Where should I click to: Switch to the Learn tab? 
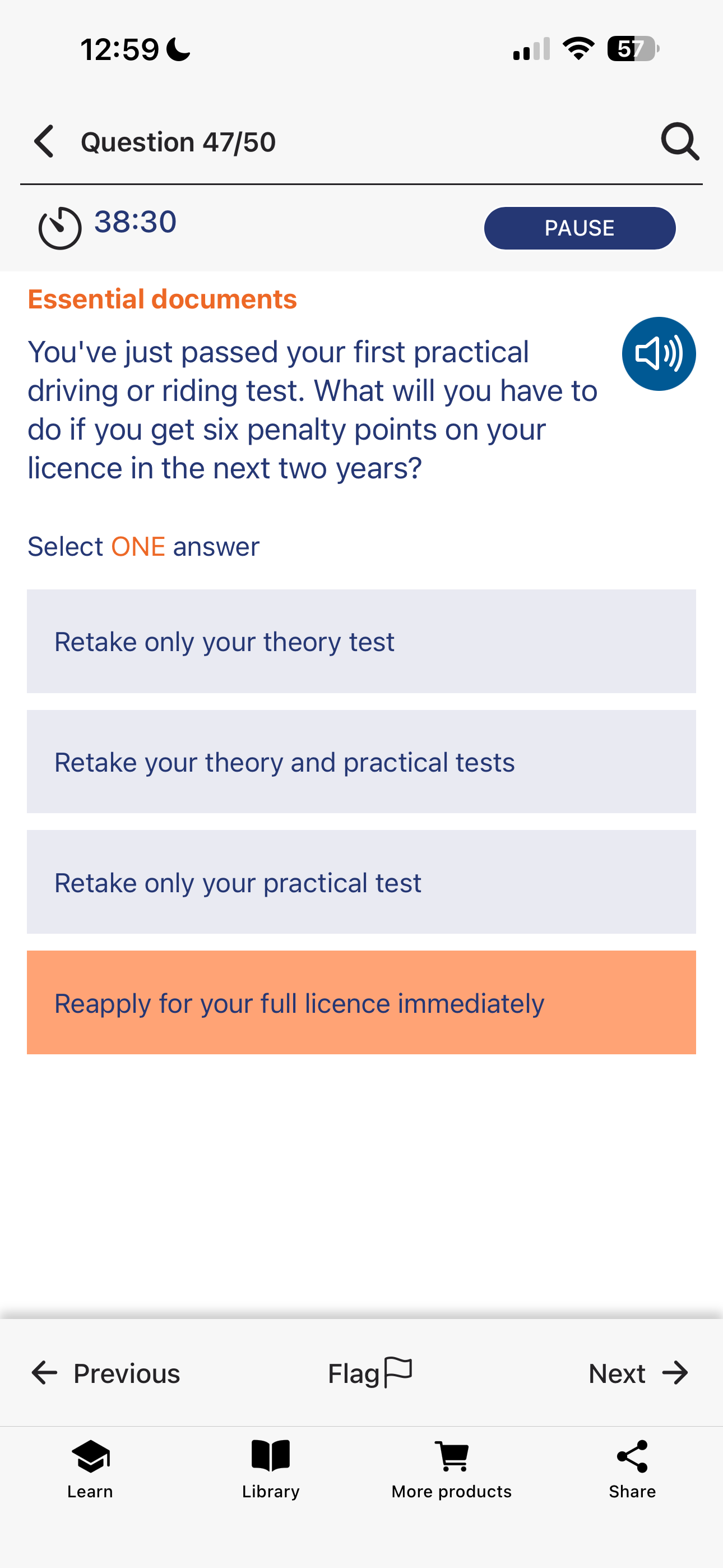point(90,1469)
